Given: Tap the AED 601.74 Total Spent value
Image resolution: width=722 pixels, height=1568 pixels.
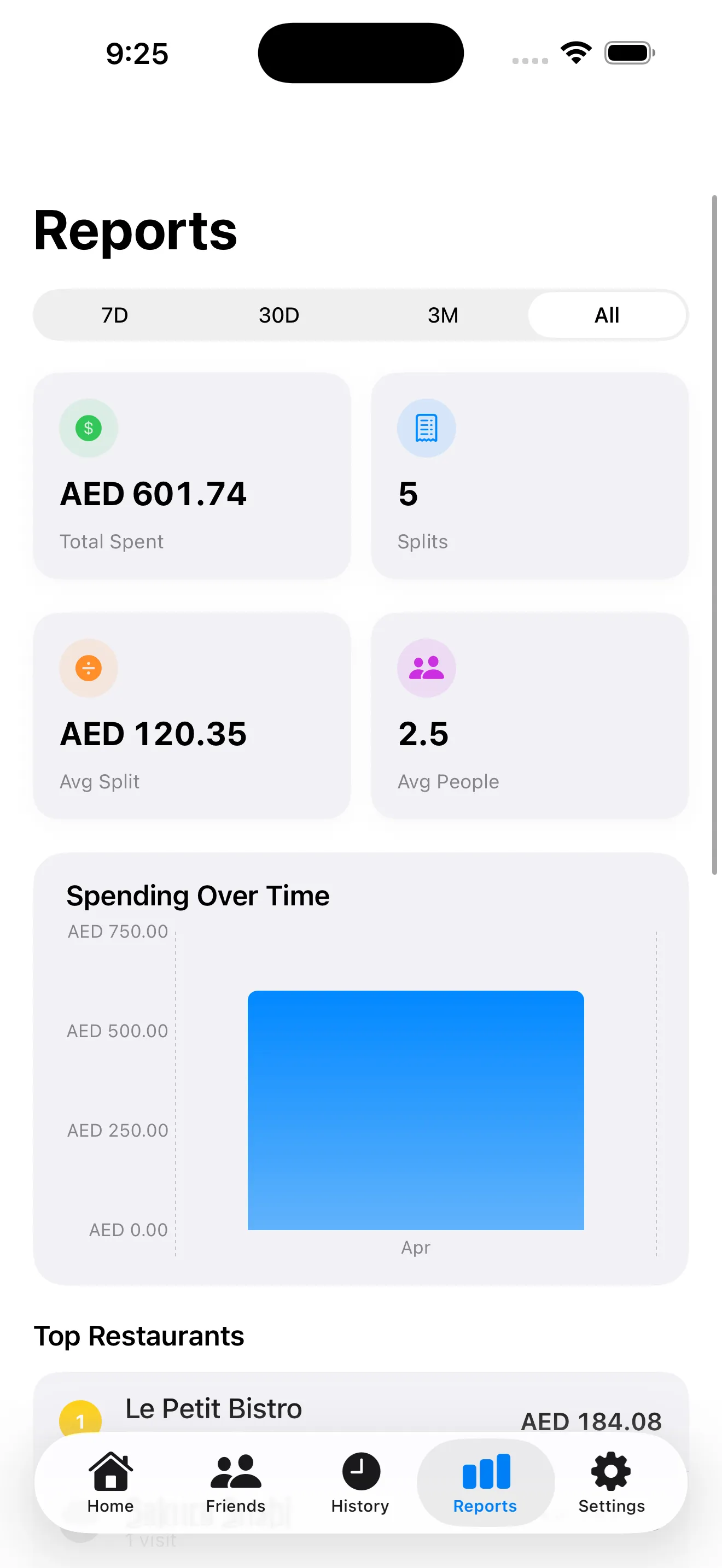Looking at the screenshot, I should point(153,494).
